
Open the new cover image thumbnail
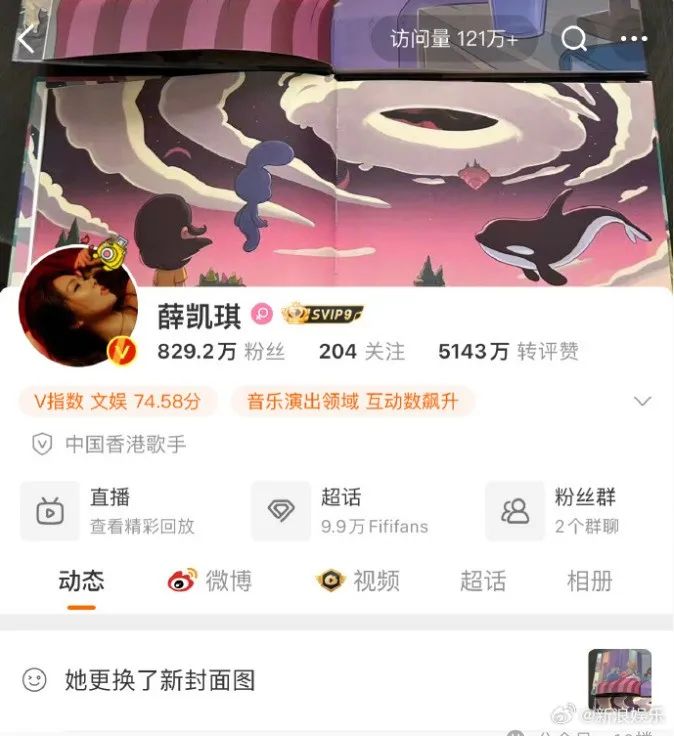point(619,680)
